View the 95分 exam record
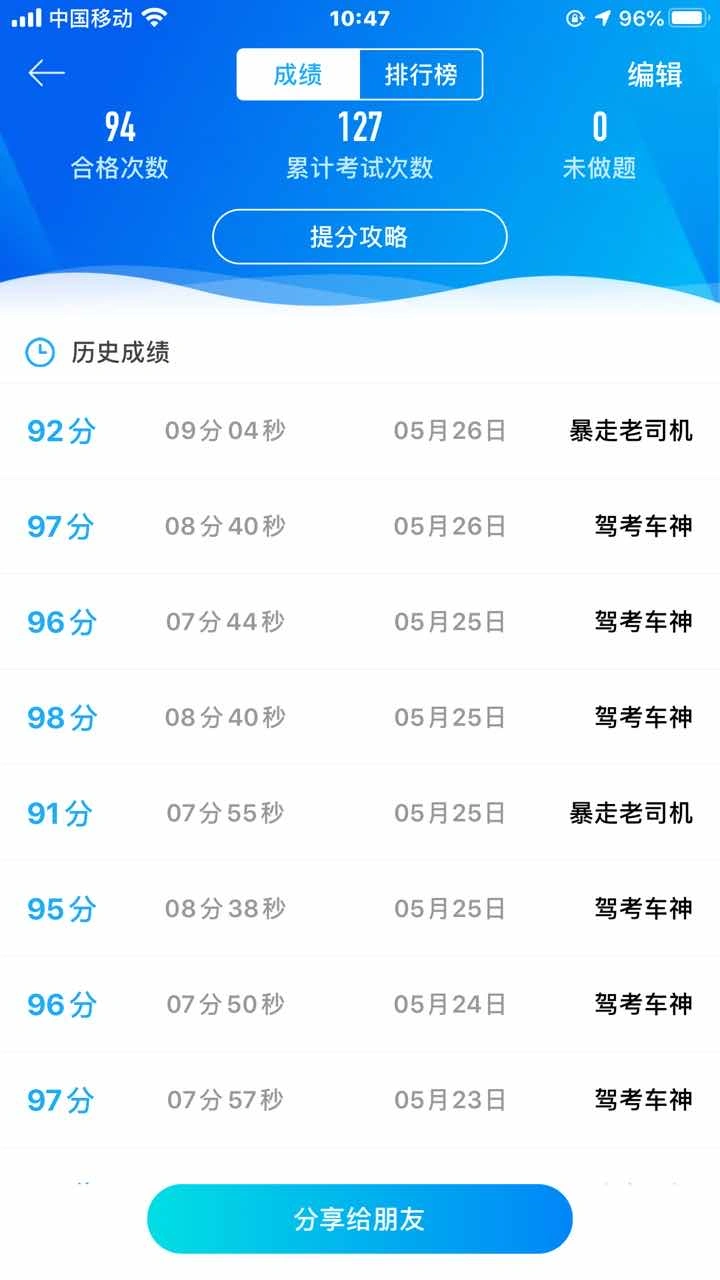Viewport: 720px width, 1280px height. point(360,909)
